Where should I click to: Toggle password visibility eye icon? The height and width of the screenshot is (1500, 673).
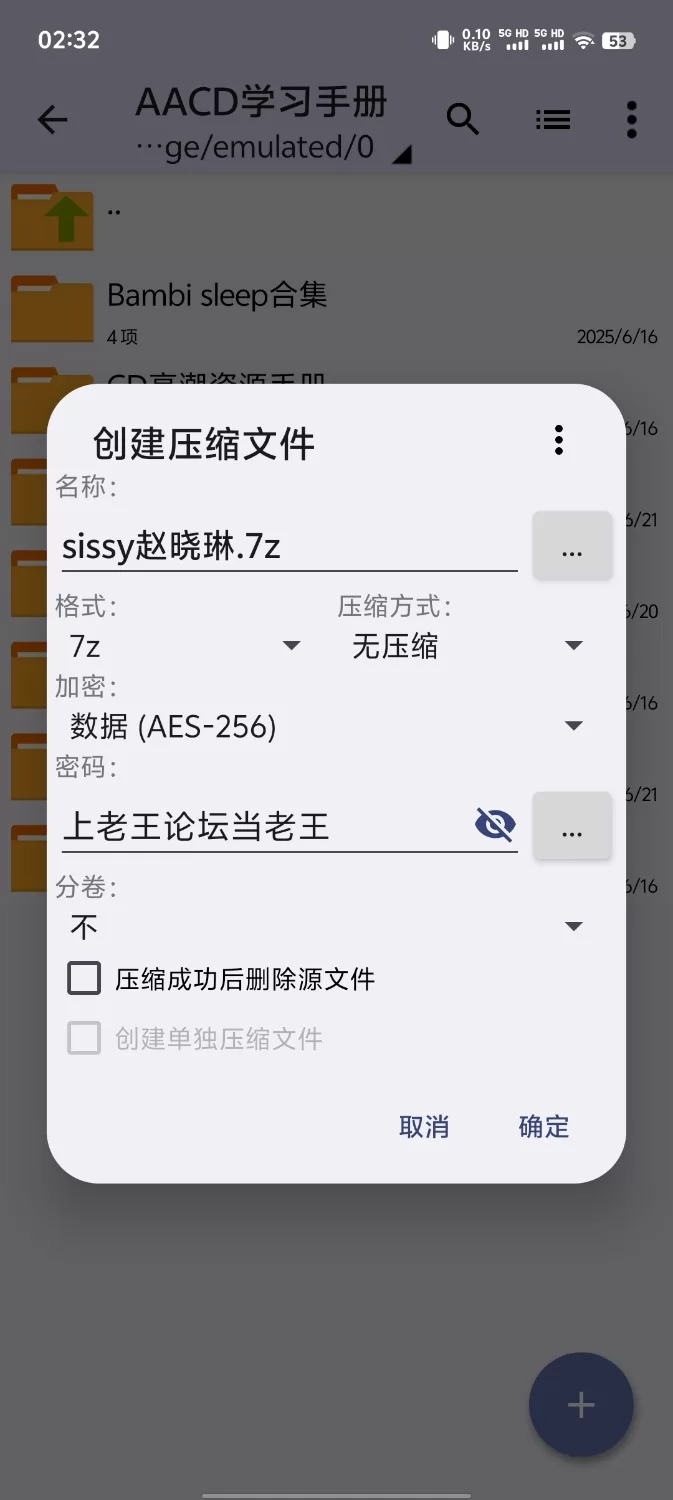pyautogui.click(x=495, y=826)
